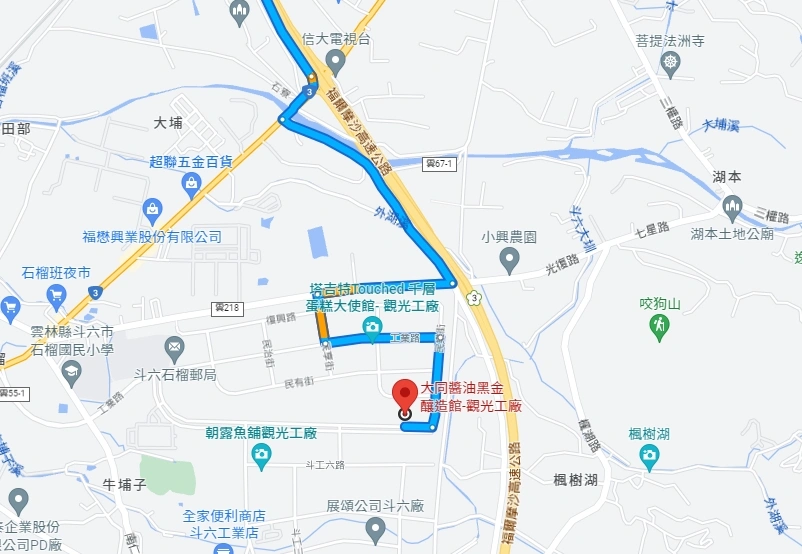Tap the 福懋興業股份有限公司 marker

coord(152,211)
